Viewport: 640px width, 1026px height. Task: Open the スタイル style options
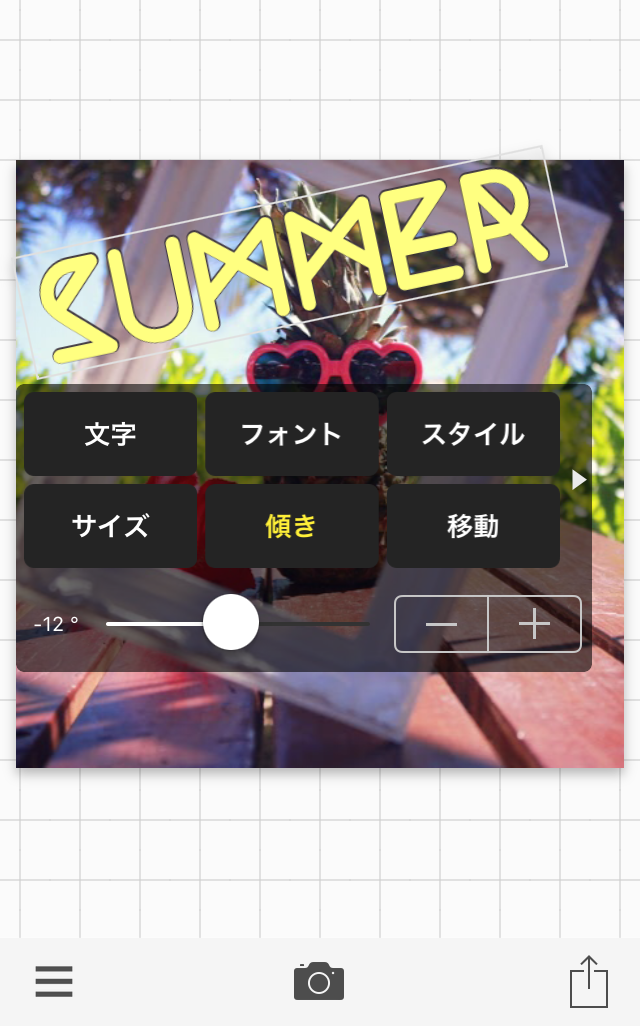pos(473,434)
